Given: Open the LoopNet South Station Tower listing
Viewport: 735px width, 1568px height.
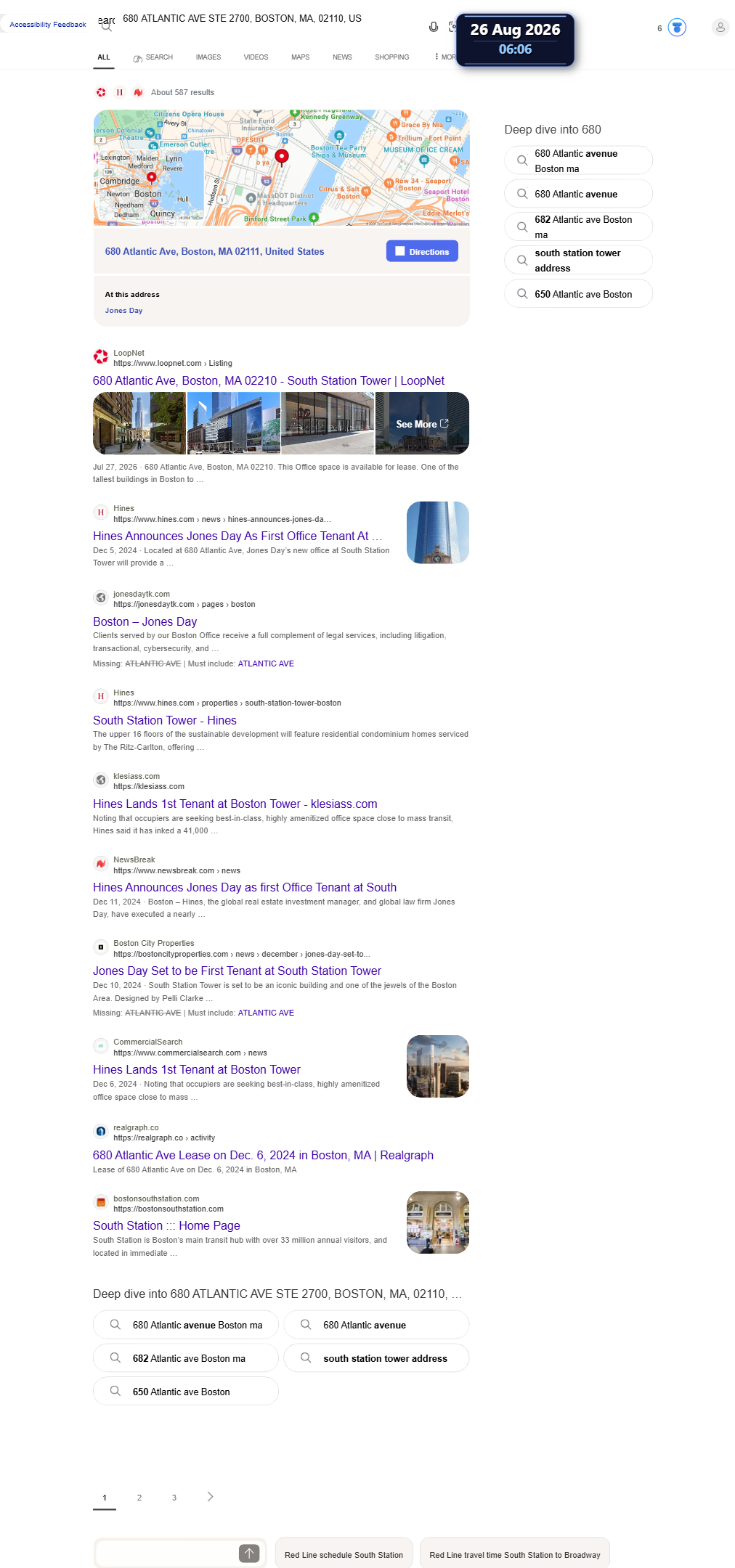Looking at the screenshot, I should tap(269, 381).
